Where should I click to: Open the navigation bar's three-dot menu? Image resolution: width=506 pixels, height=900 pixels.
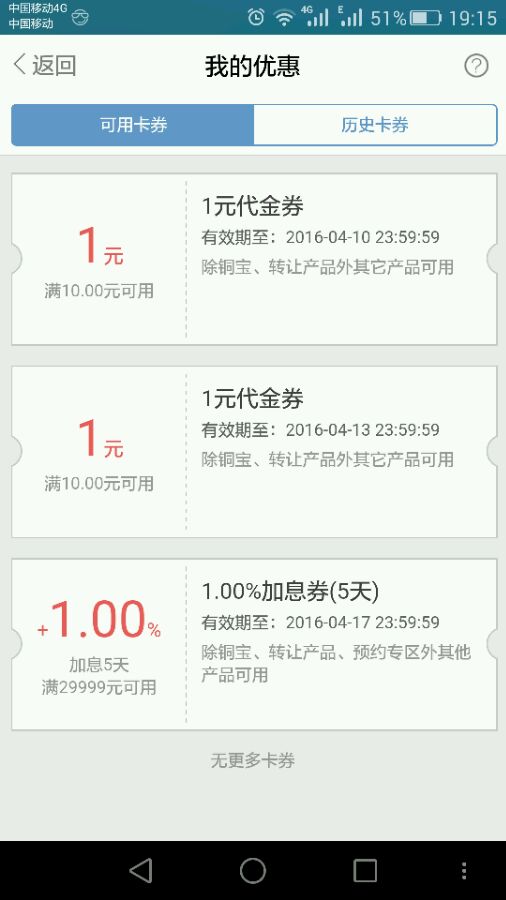coord(464,870)
